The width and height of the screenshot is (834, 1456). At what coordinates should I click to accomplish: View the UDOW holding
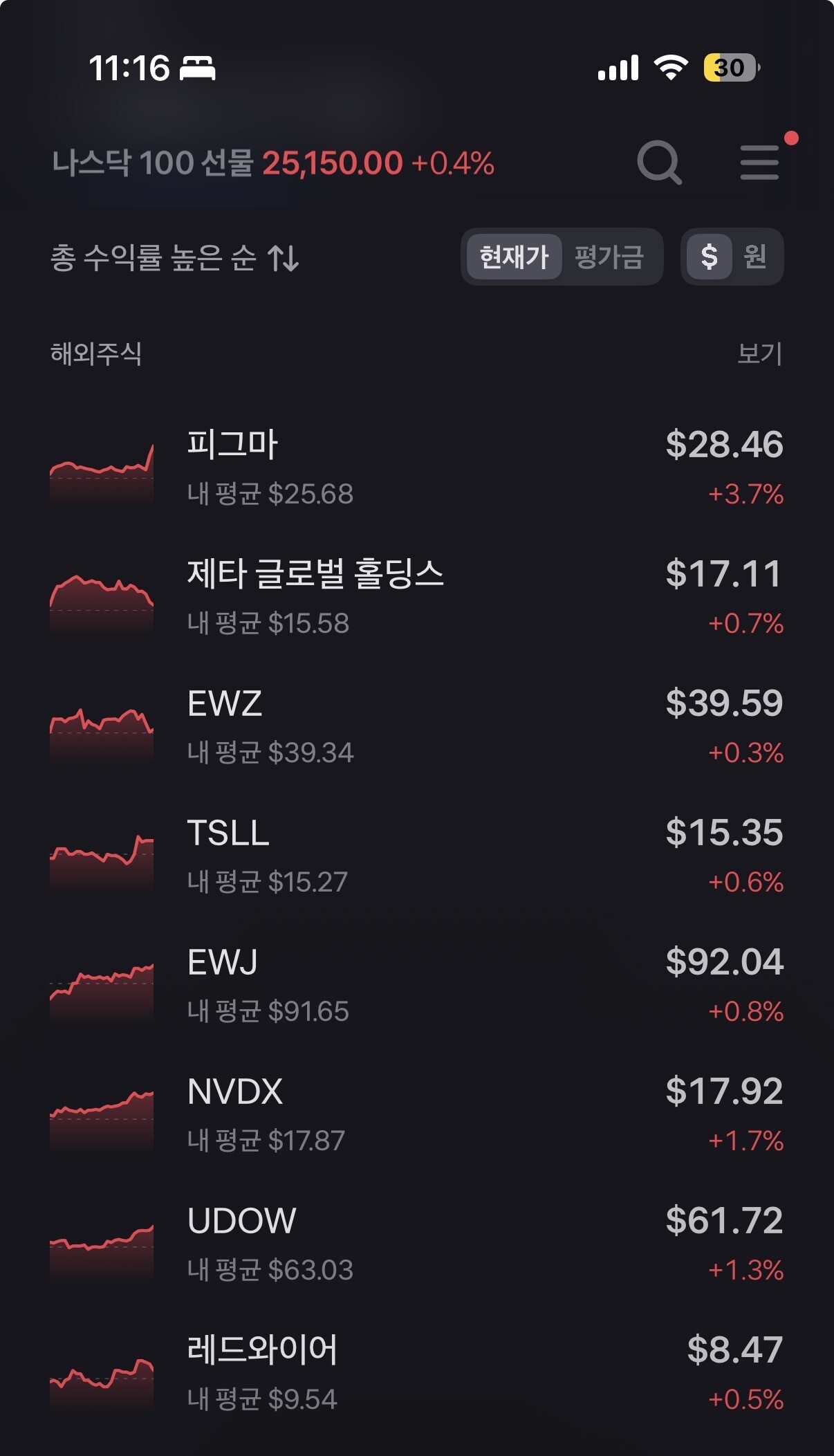[416, 1244]
